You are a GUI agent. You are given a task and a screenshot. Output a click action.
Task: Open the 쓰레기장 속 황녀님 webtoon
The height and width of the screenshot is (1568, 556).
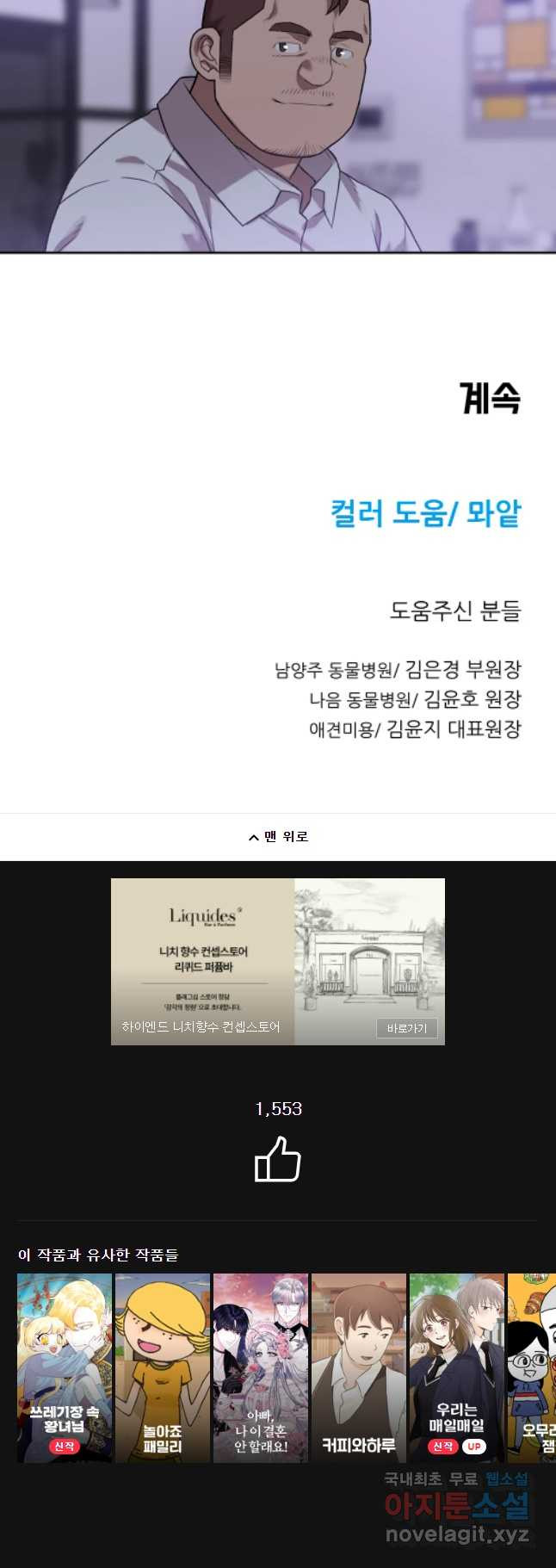pos(65,1367)
